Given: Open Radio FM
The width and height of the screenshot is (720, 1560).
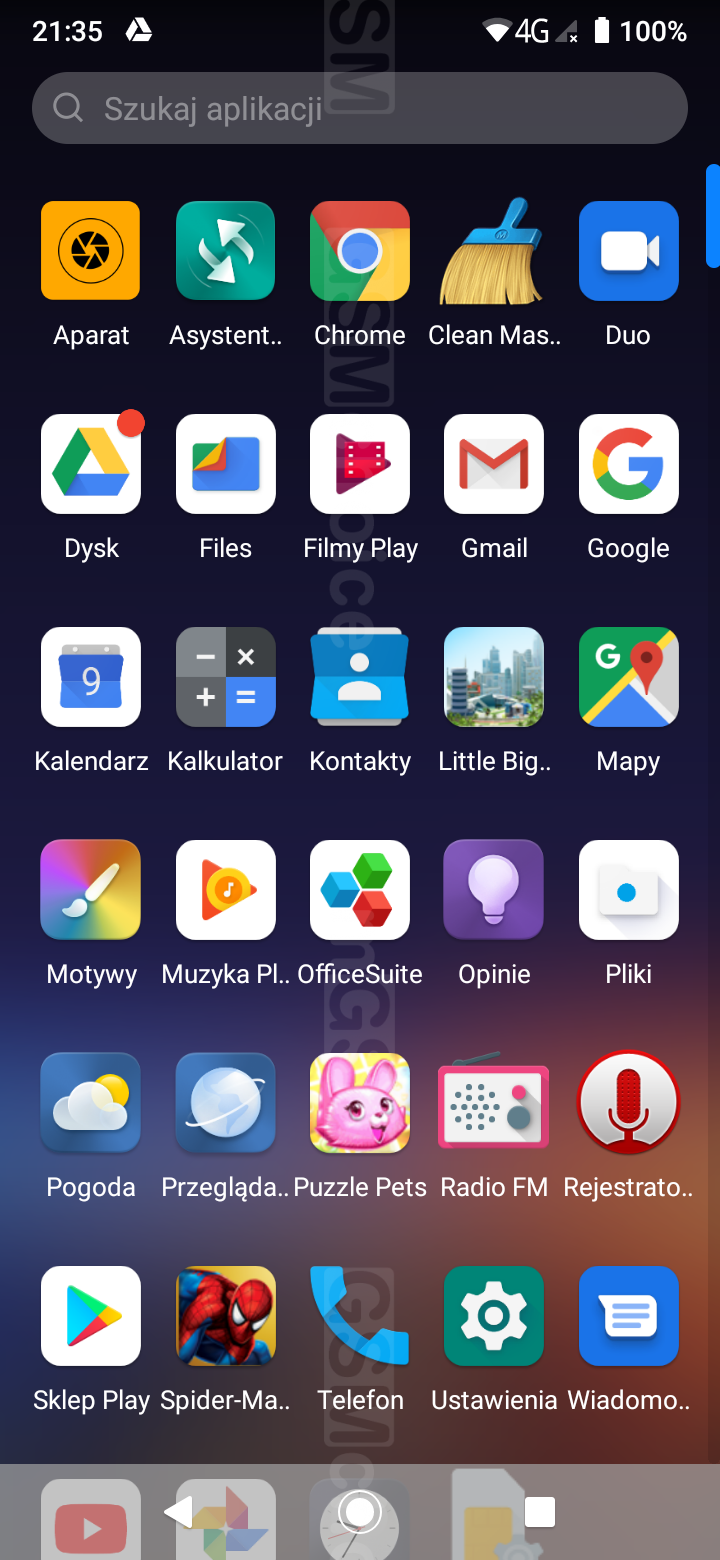Looking at the screenshot, I should (494, 1103).
